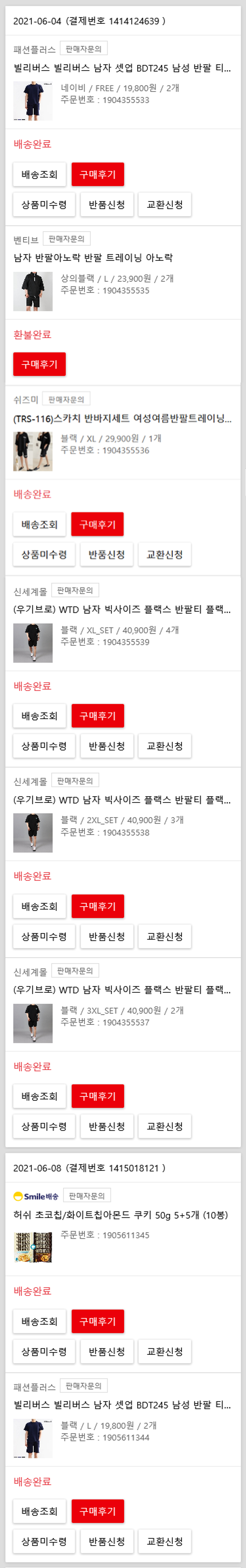Check 배송조회 for the 2XL_SET order
The height and width of the screenshot is (1568, 246).
39,906
